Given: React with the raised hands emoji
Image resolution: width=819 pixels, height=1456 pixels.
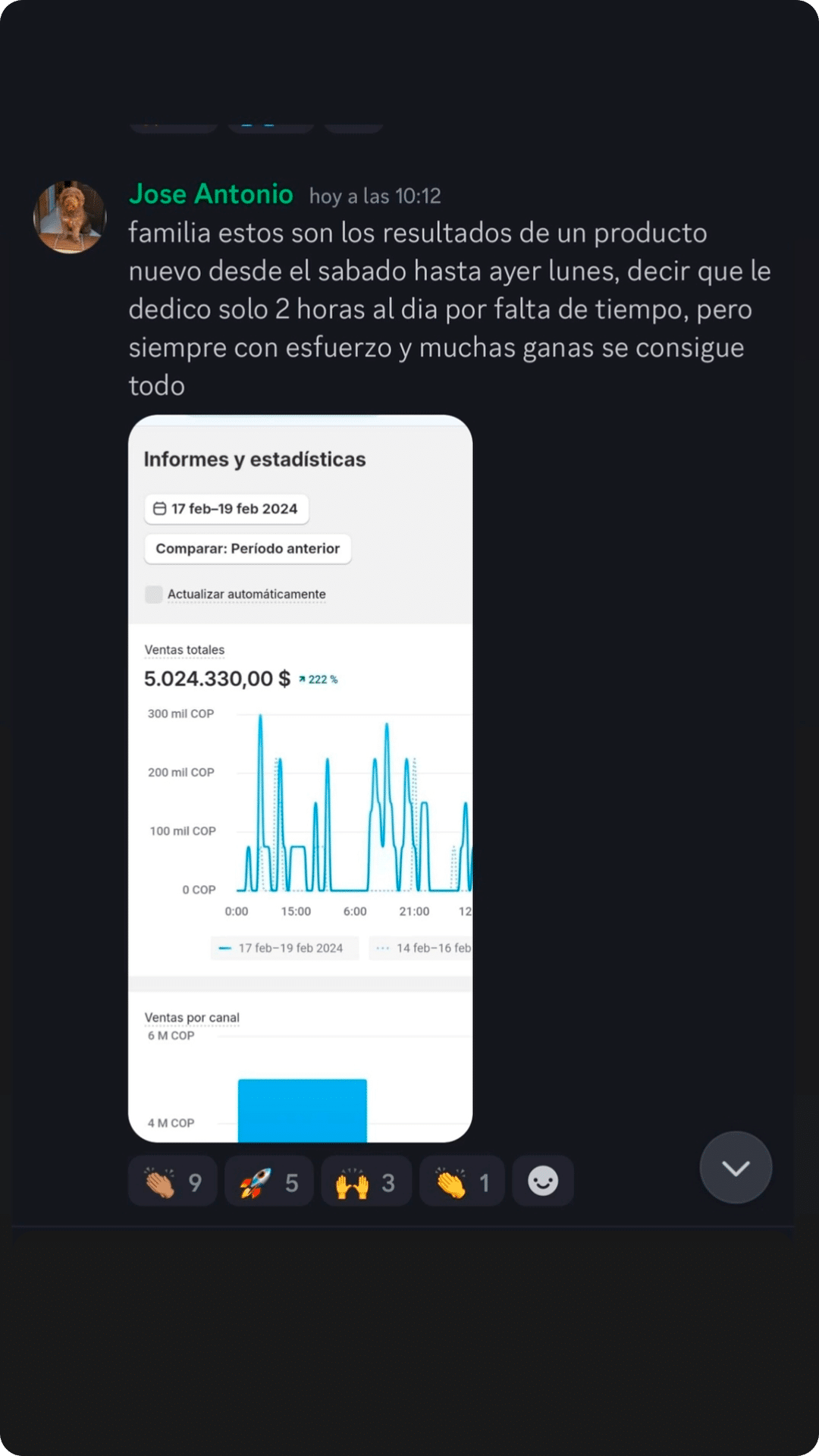Looking at the screenshot, I should point(366,1181).
